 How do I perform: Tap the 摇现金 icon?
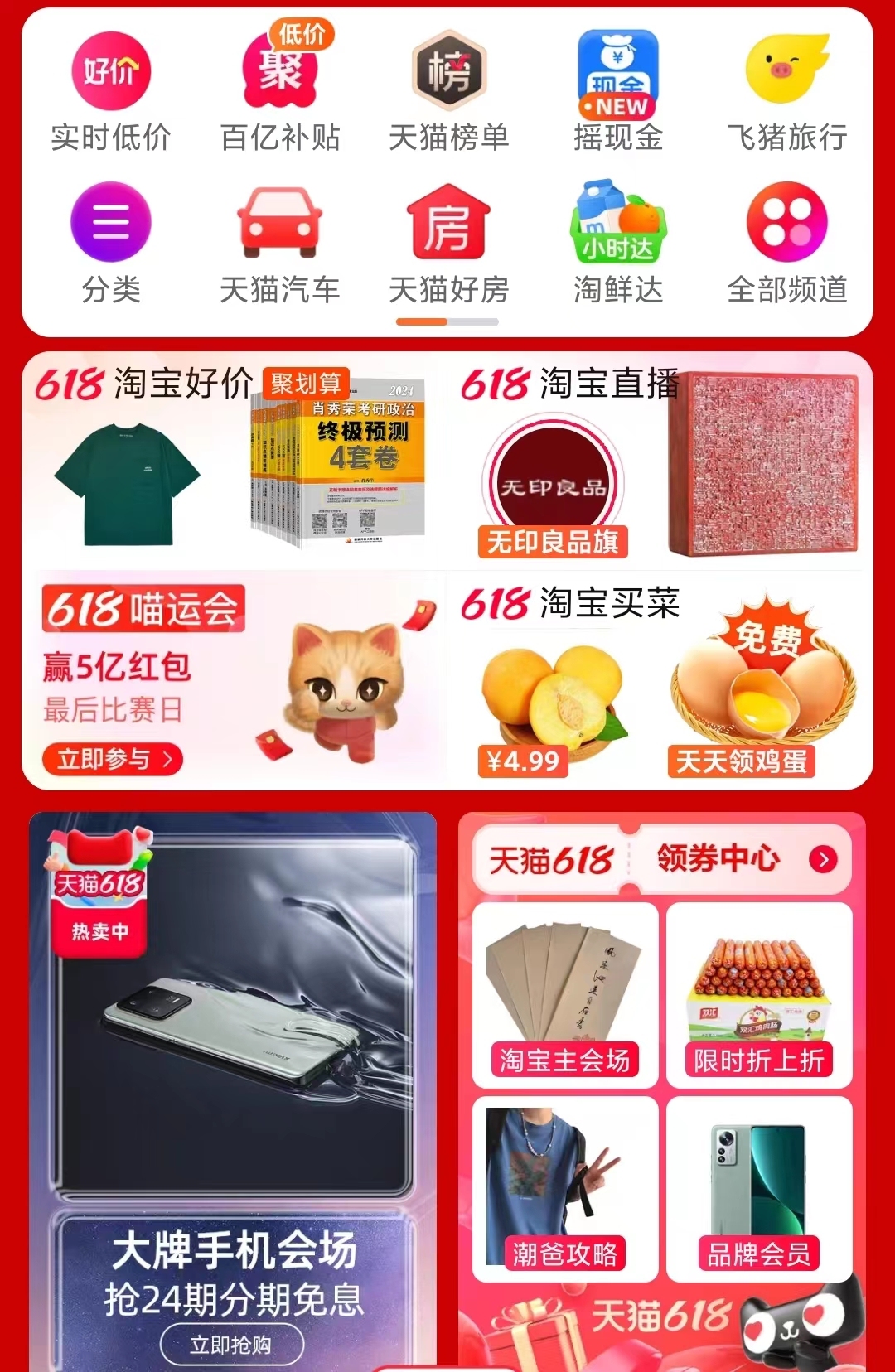[618, 93]
